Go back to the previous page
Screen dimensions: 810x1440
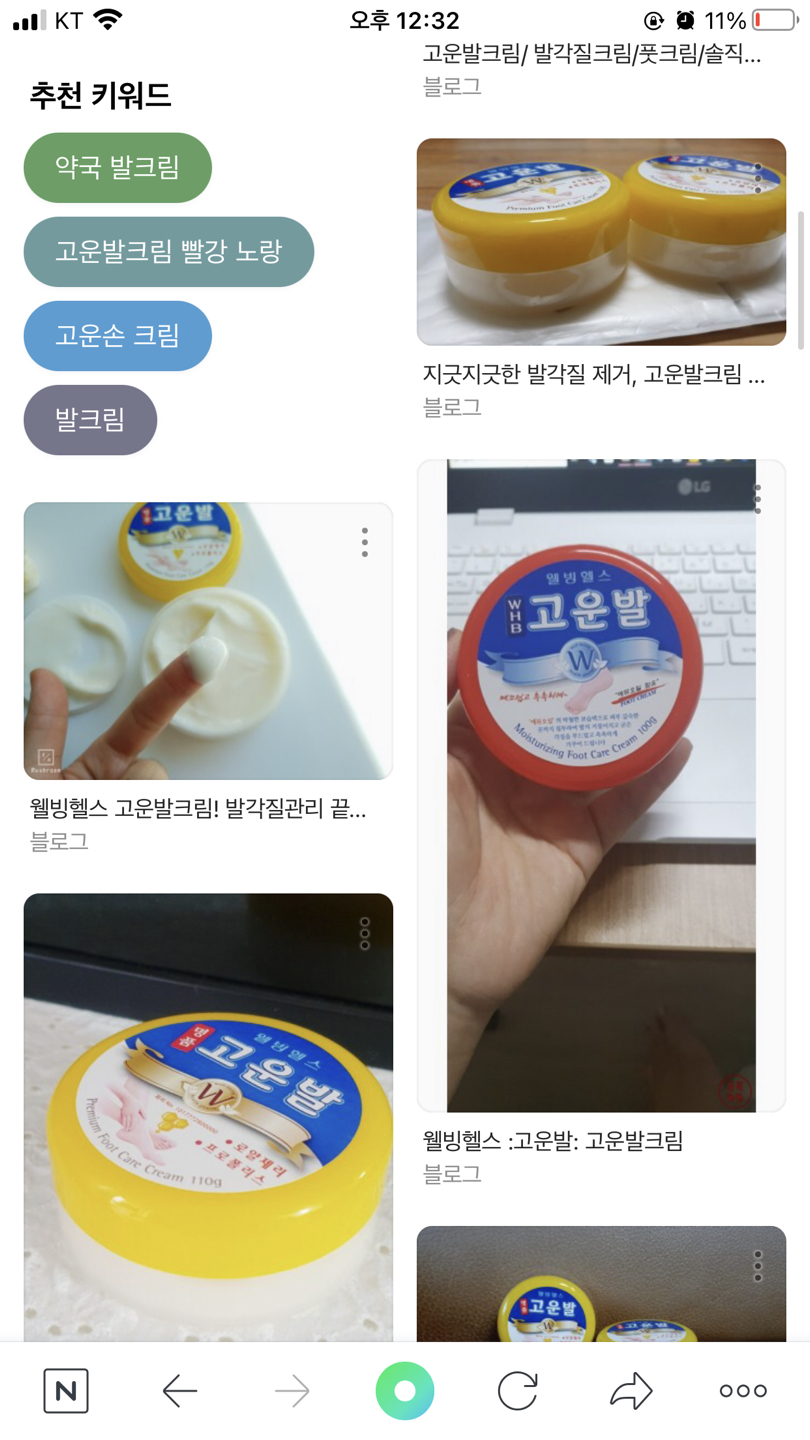click(179, 1390)
